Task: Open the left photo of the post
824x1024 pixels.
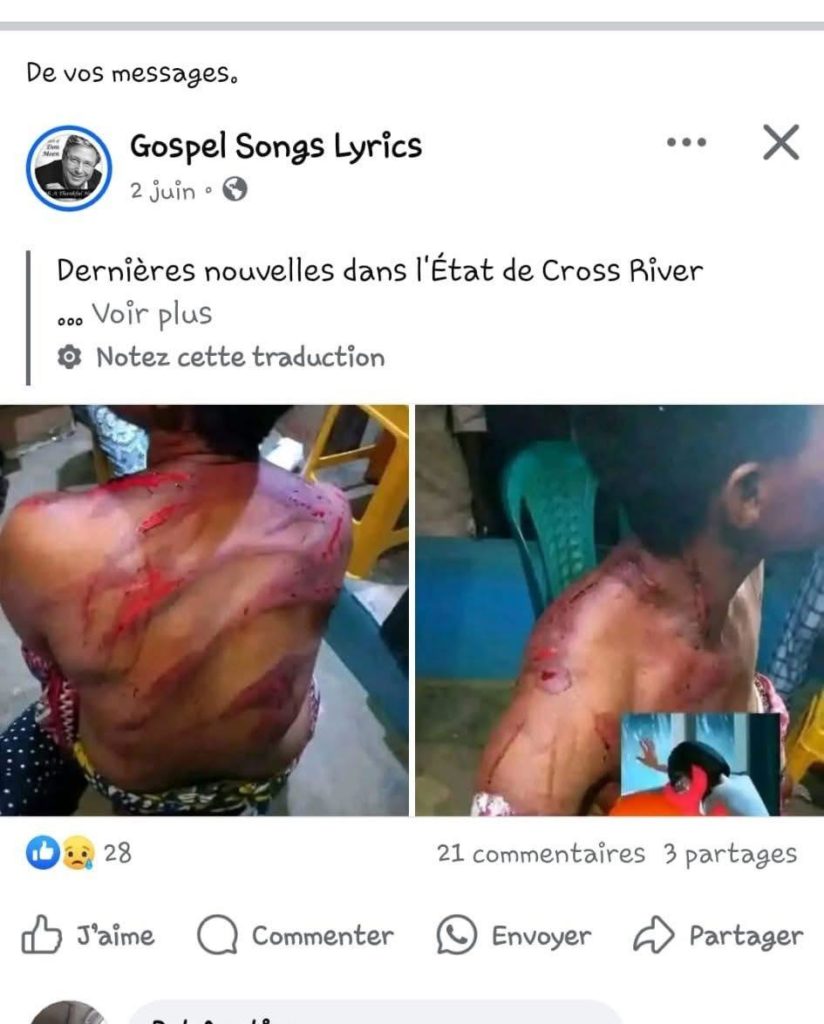Action: tap(204, 610)
